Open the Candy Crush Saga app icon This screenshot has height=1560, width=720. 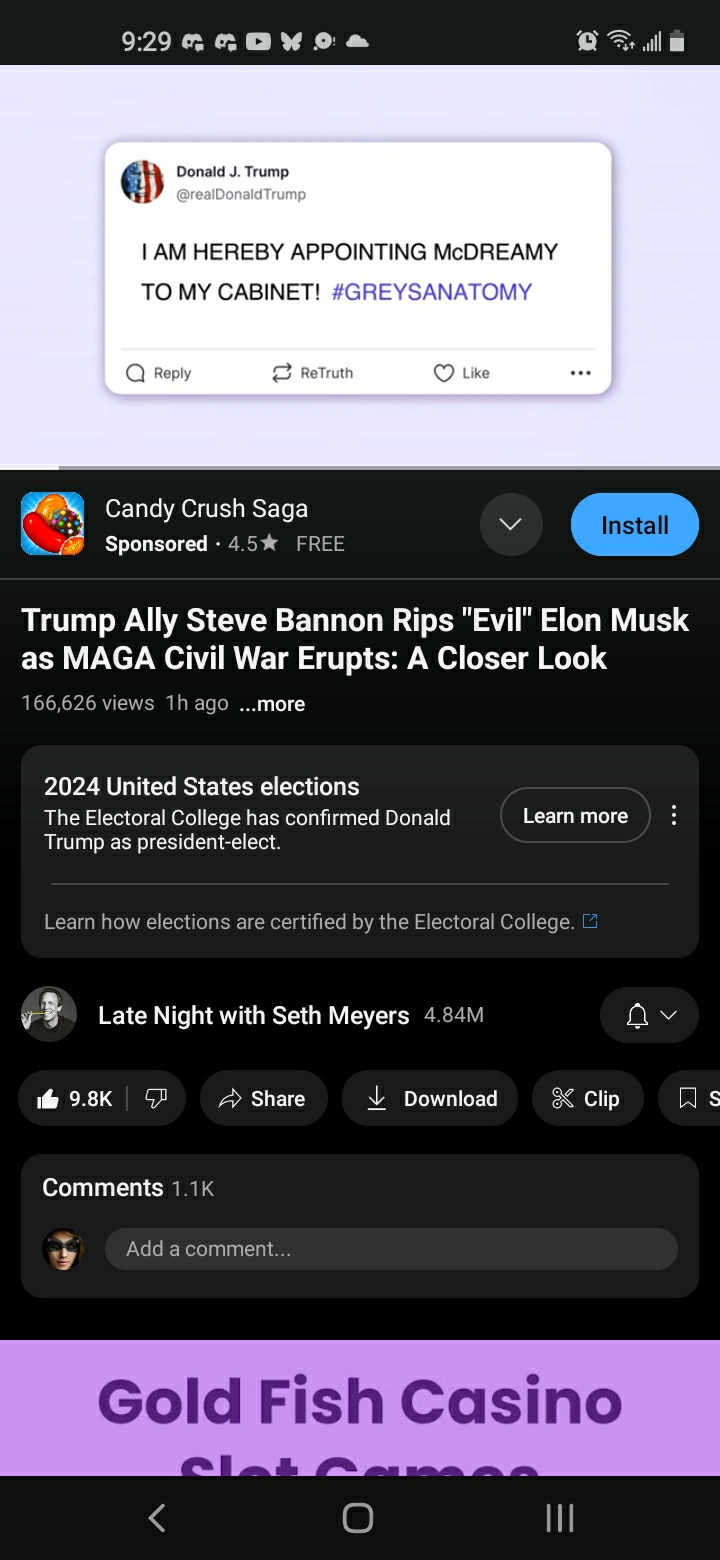click(x=53, y=524)
